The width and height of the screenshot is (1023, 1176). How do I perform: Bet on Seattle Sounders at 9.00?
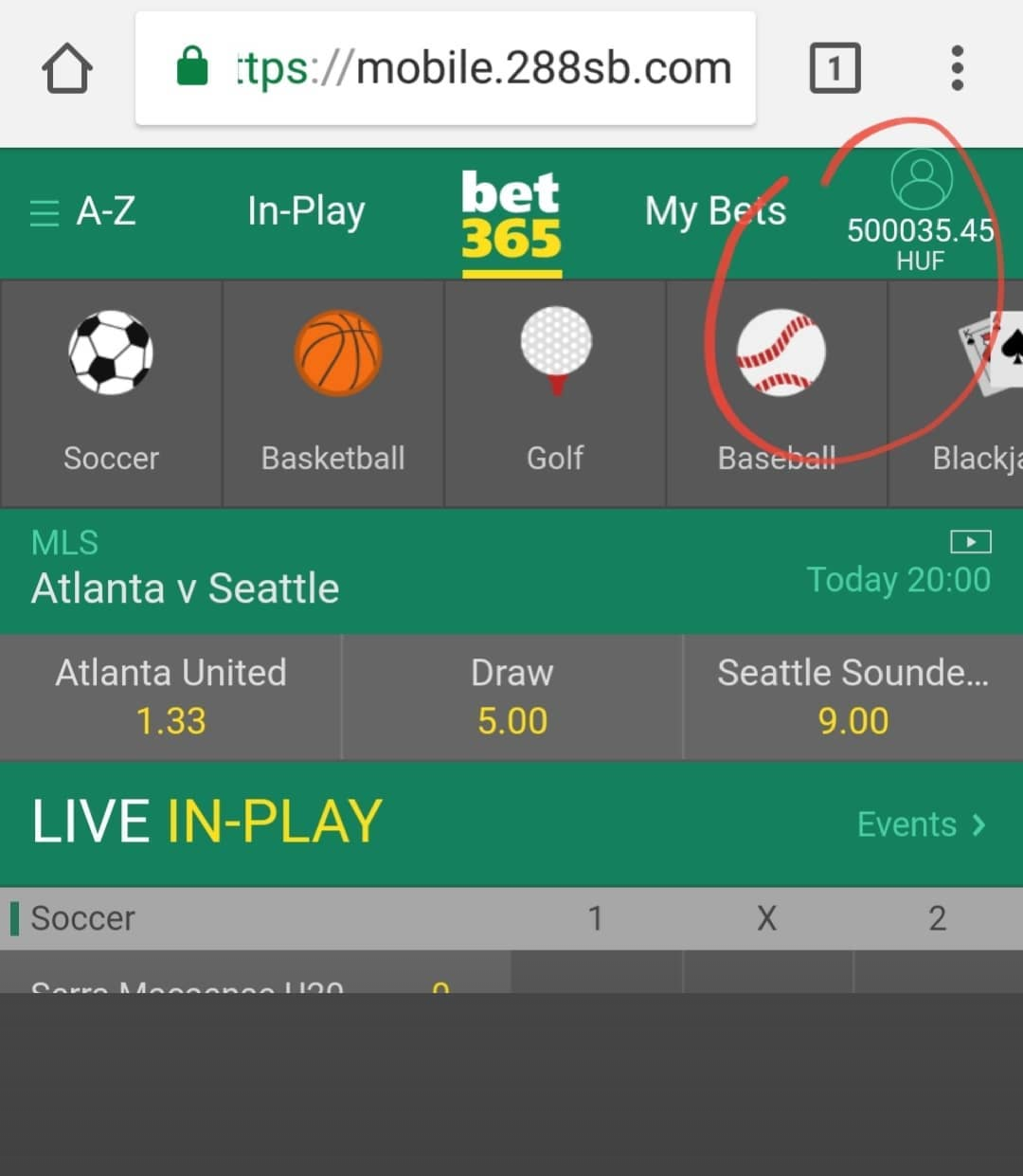point(852,697)
